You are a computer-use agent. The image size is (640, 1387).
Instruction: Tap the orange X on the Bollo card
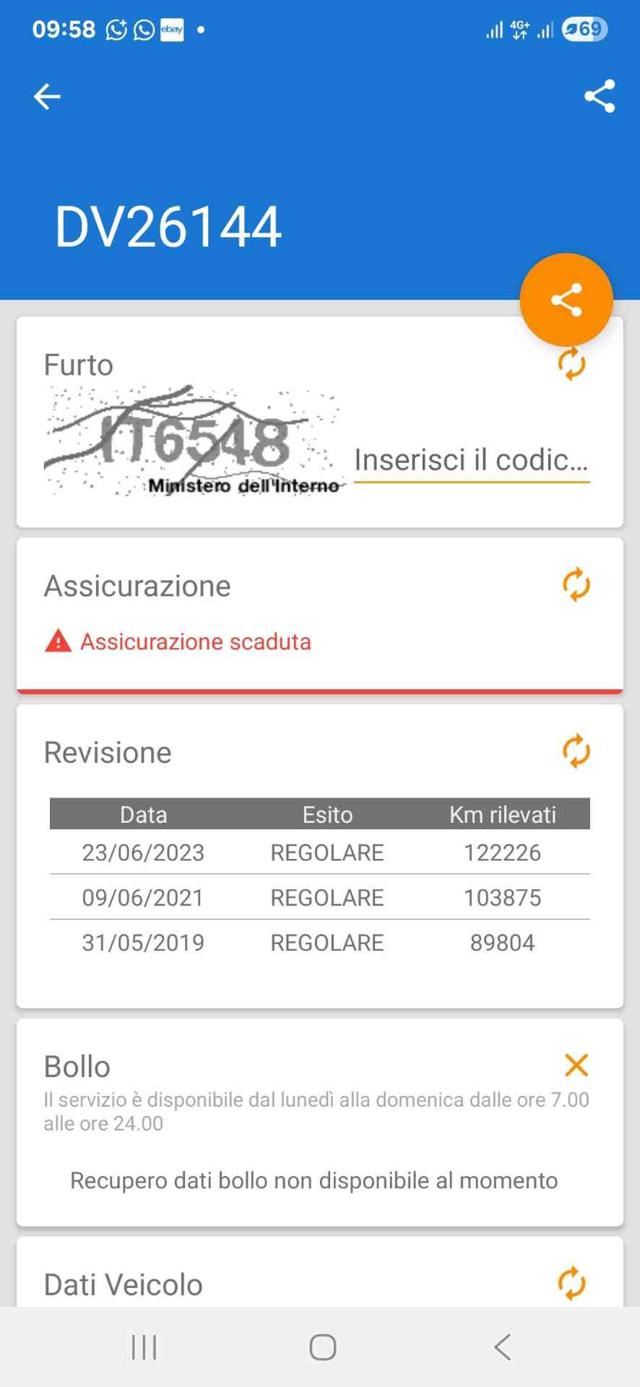[576, 1065]
